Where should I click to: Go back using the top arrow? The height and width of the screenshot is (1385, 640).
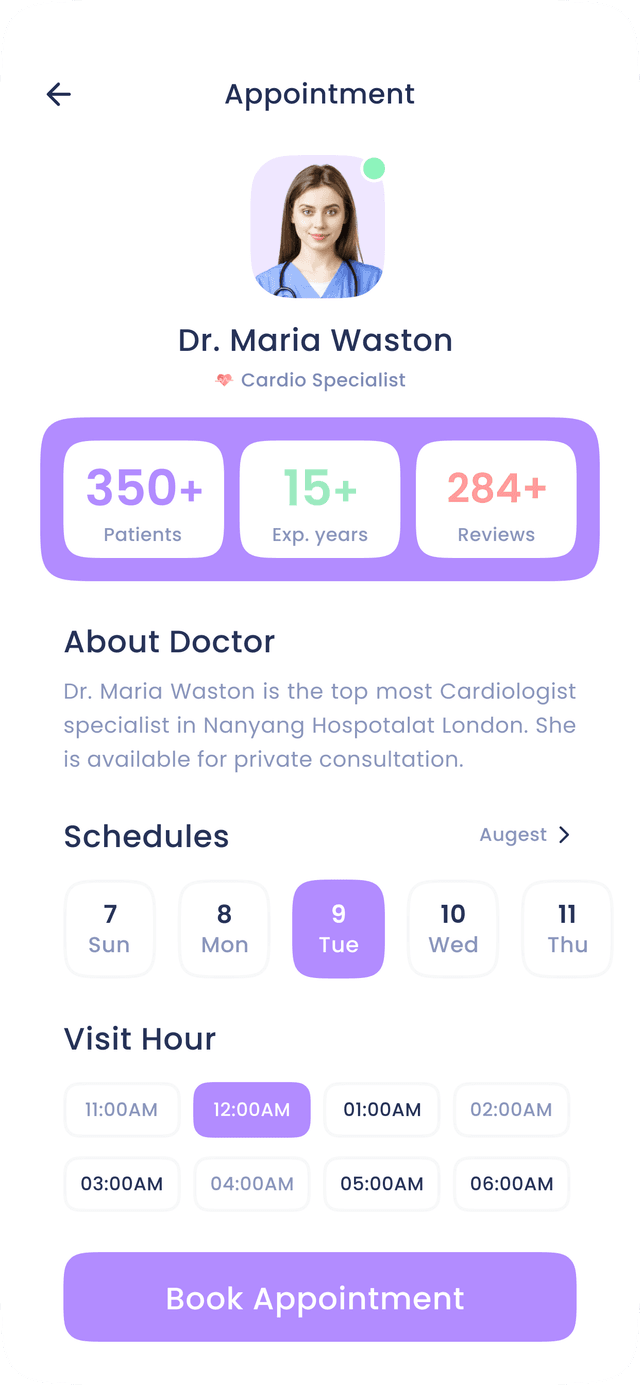[59, 94]
